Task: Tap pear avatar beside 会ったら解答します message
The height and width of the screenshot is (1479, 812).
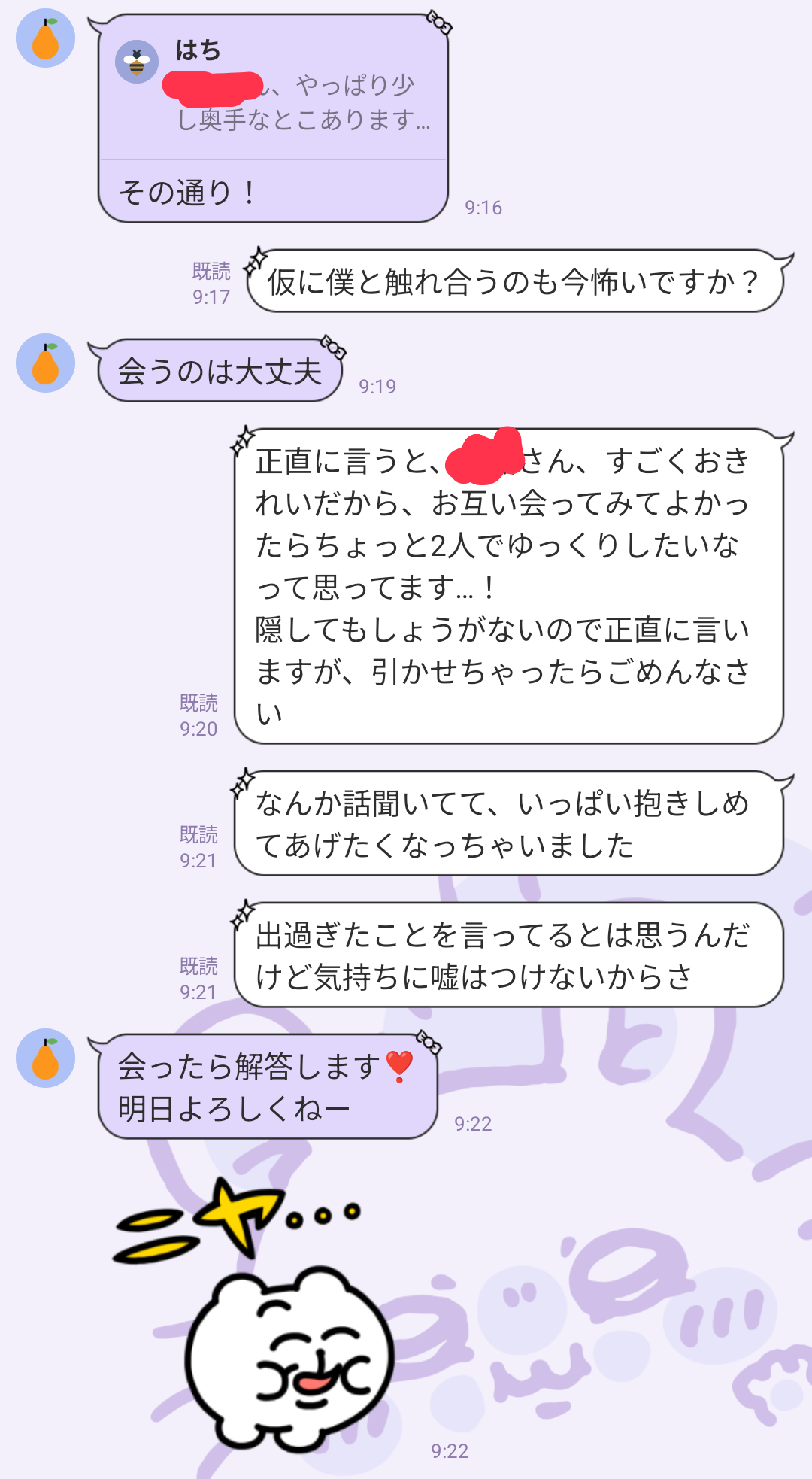Action: [x=46, y=1058]
